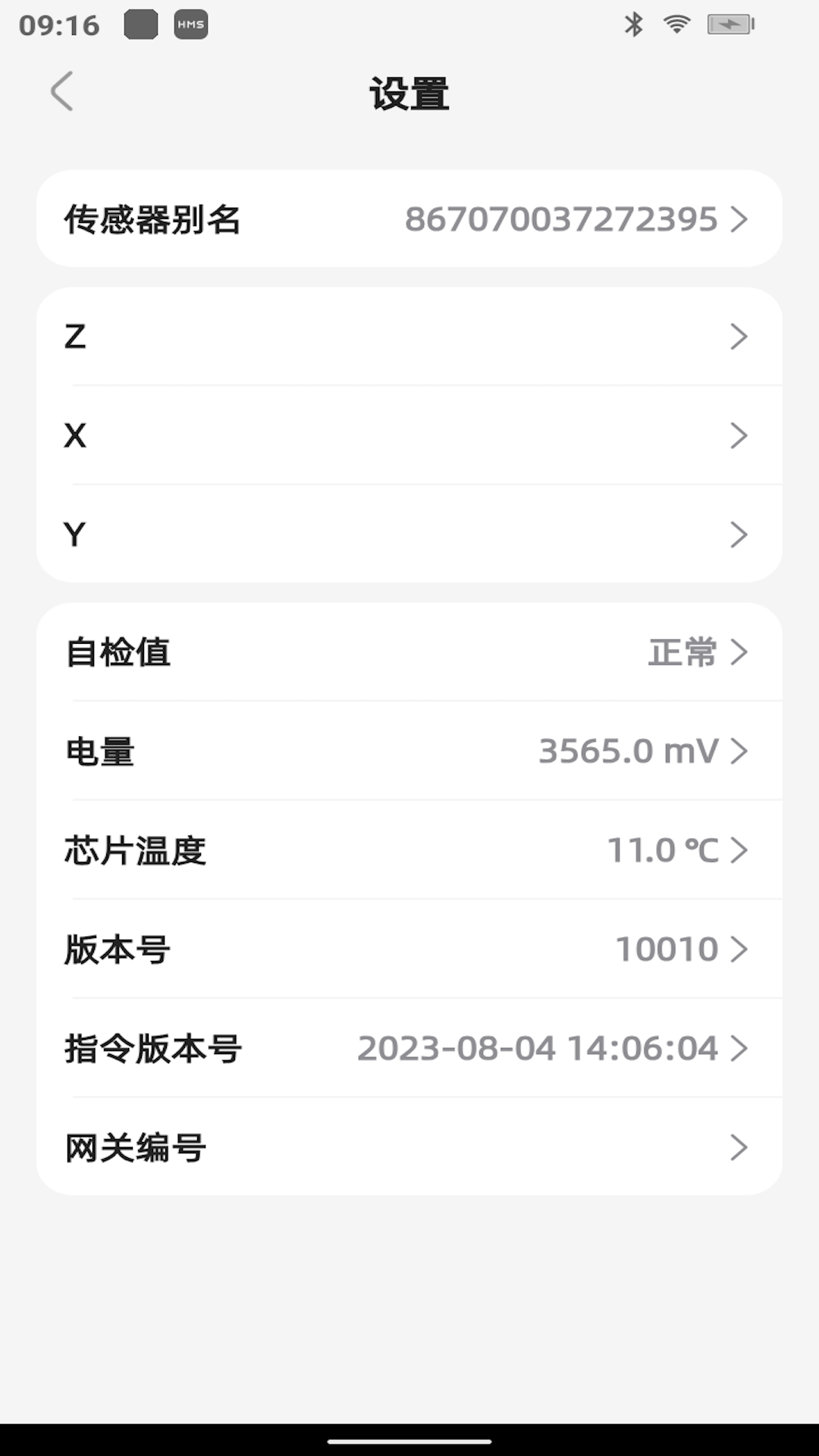The height and width of the screenshot is (1456, 819).
Task: Check the 芯片温度 row
Action: pos(409,850)
